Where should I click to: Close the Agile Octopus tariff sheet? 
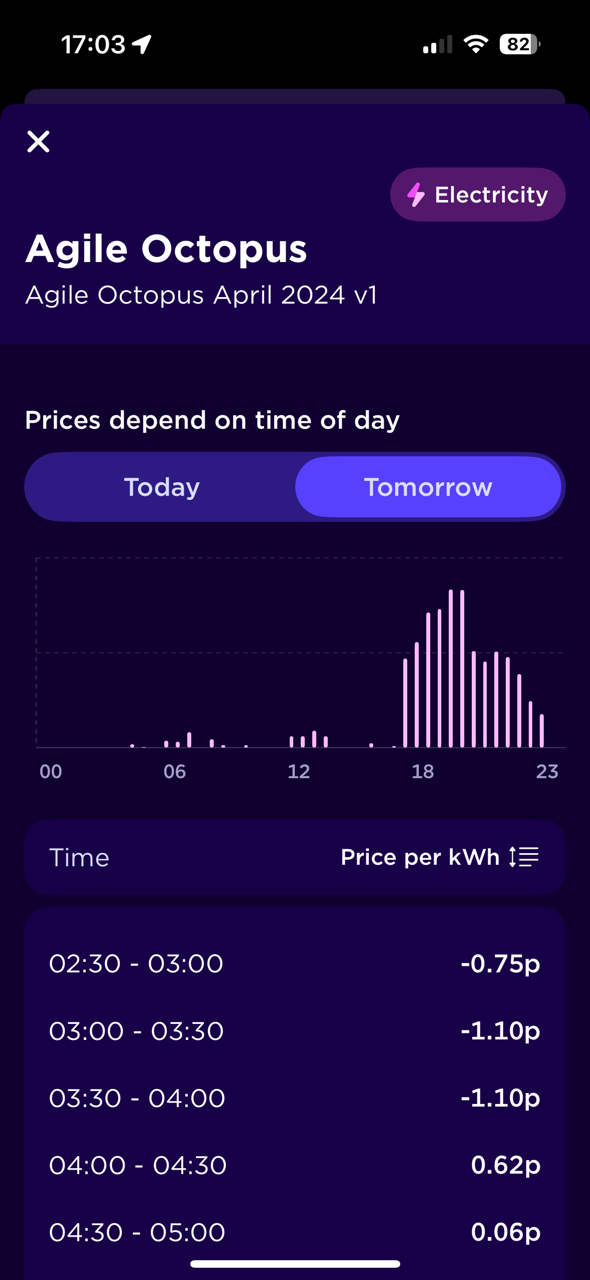pyautogui.click(x=38, y=142)
